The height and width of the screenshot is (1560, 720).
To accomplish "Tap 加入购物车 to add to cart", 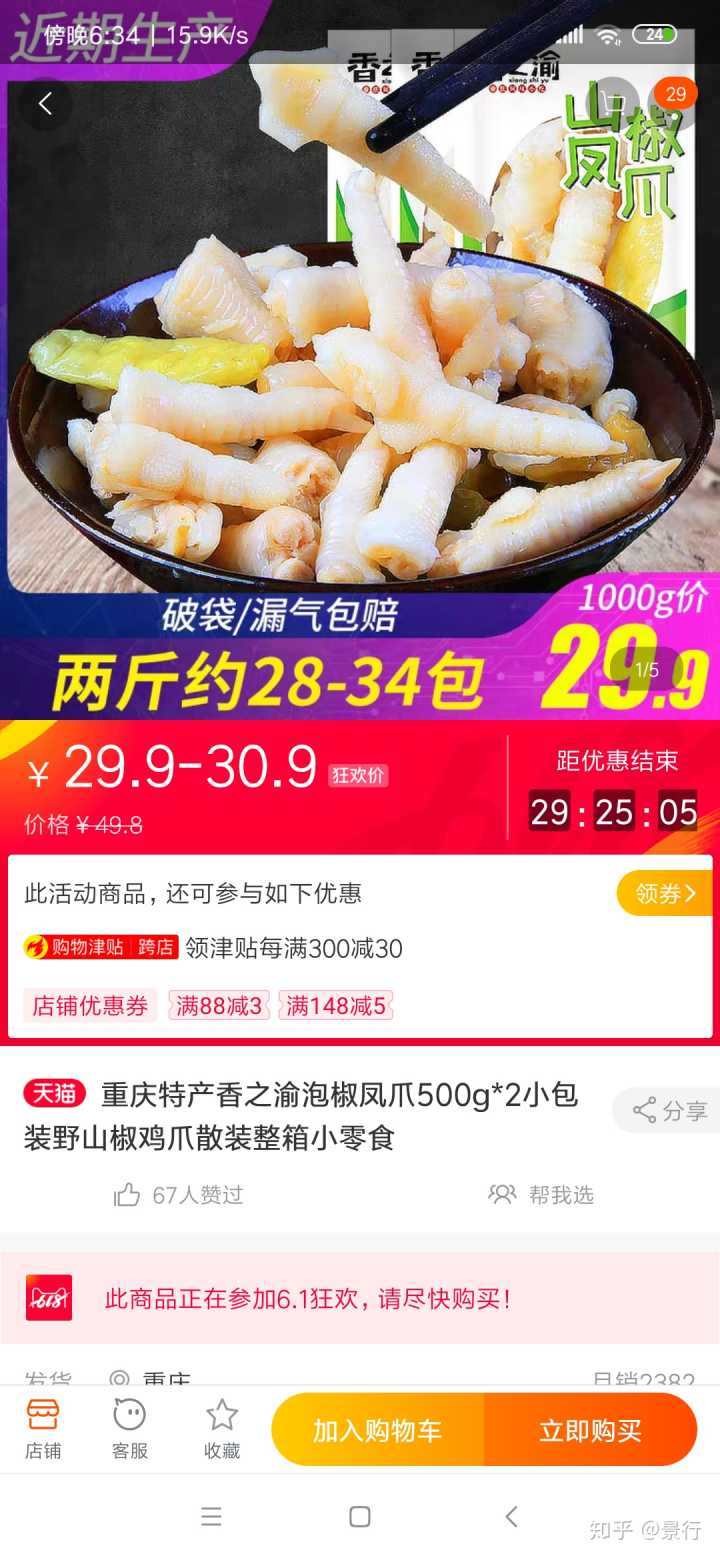I will point(377,1430).
